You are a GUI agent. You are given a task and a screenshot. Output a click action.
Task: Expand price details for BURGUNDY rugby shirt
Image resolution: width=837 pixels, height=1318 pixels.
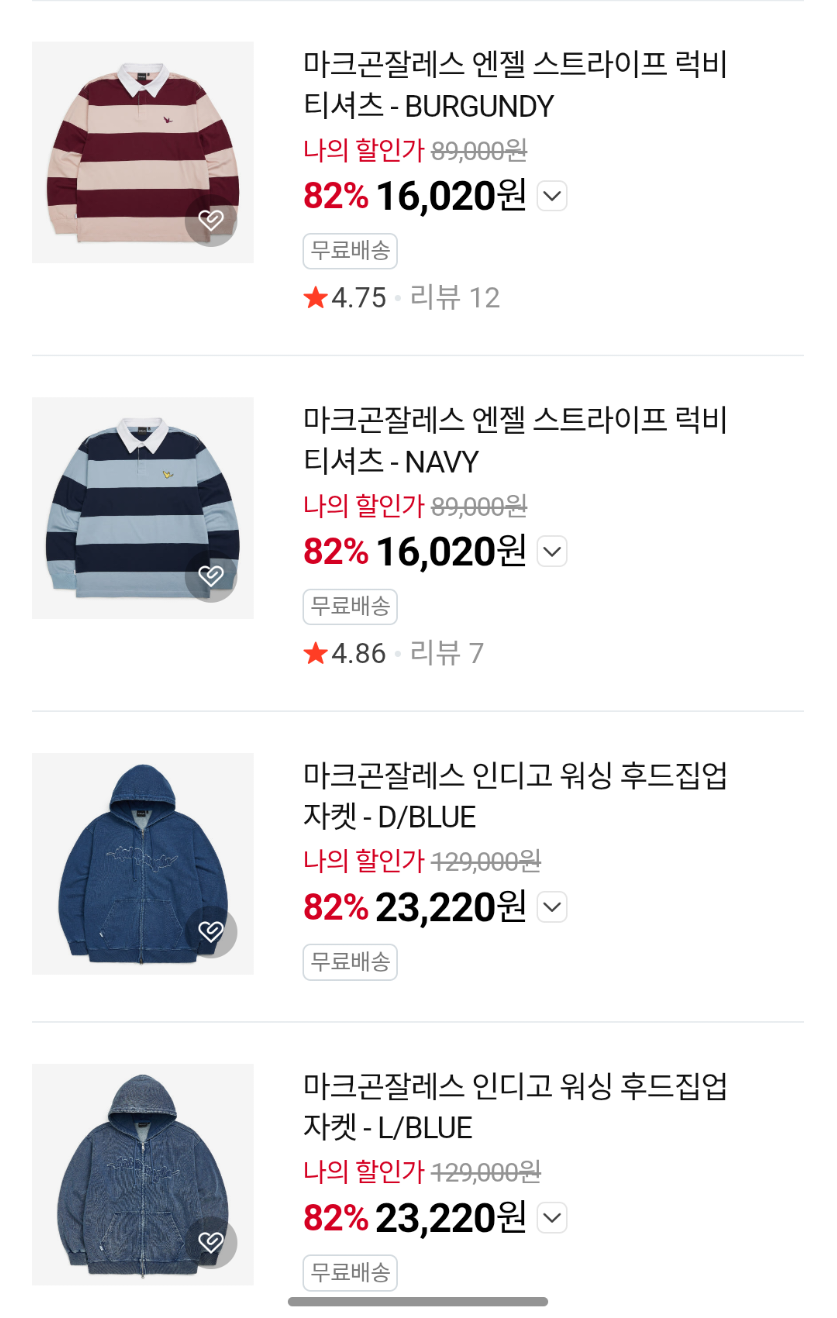pyautogui.click(x=552, y=196)
